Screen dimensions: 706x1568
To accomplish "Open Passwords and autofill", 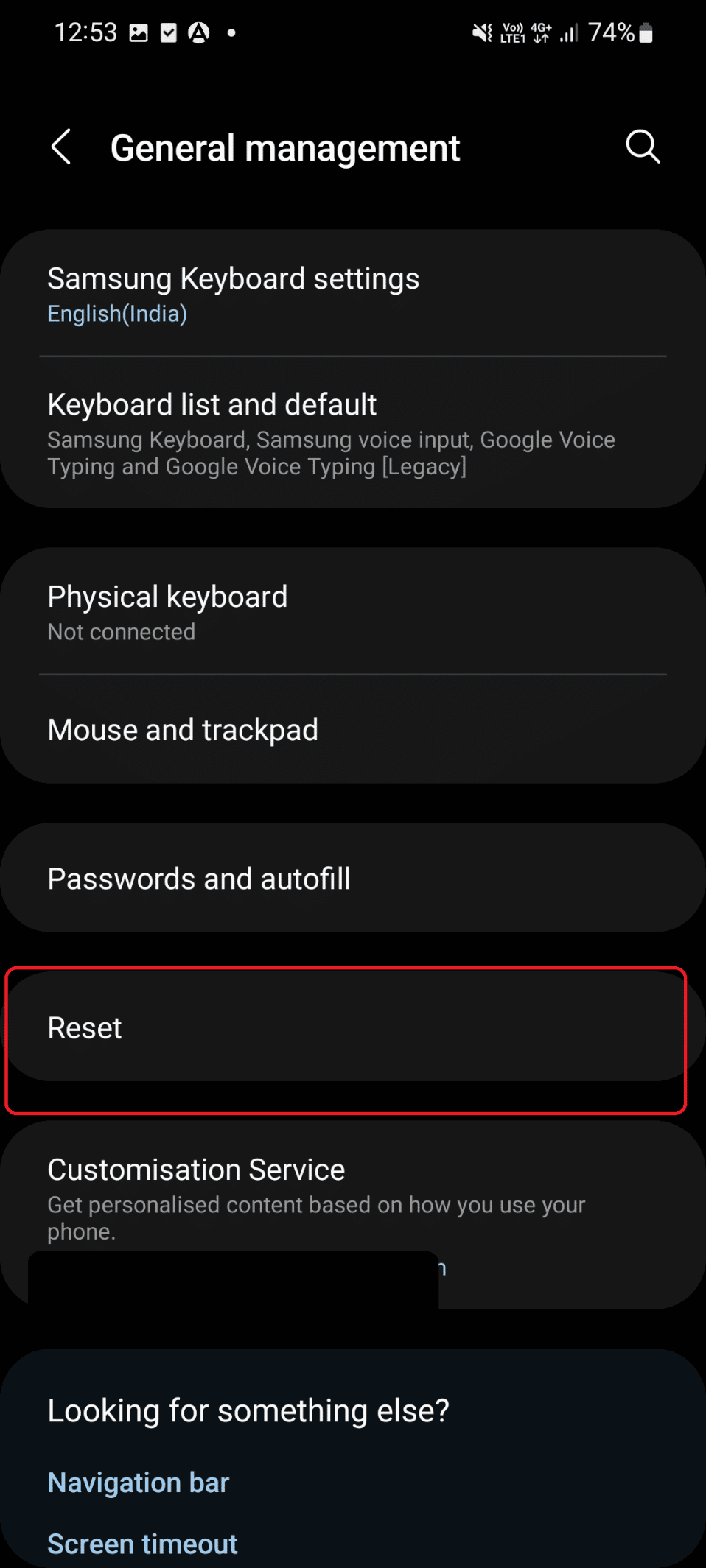I will 352,879.
